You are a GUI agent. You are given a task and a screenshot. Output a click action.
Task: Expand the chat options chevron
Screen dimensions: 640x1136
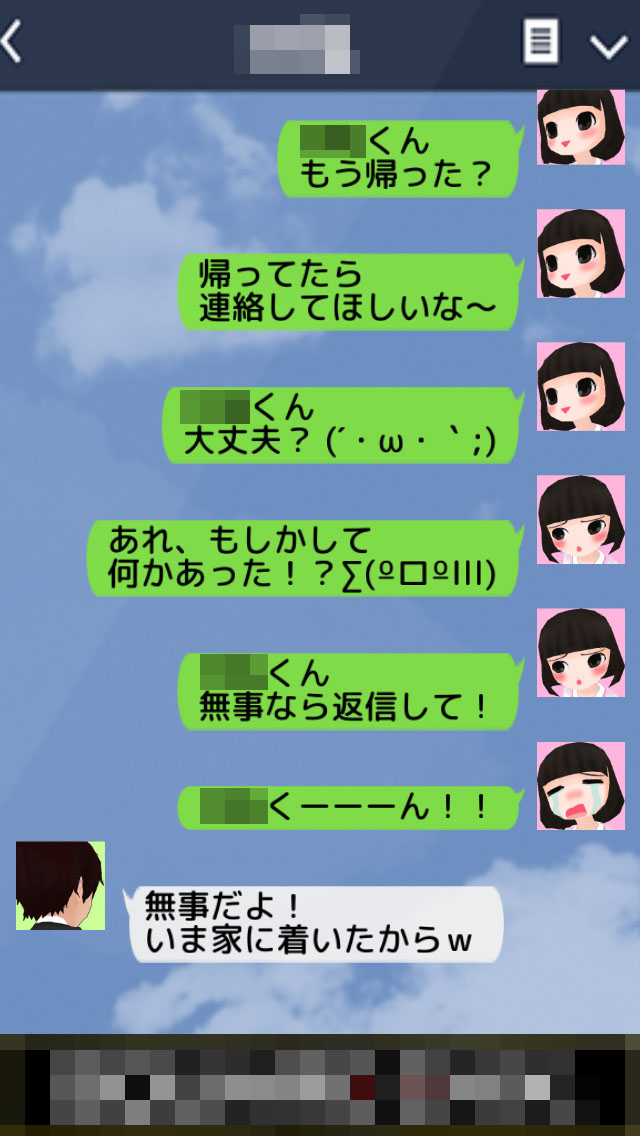pos(607,47)
